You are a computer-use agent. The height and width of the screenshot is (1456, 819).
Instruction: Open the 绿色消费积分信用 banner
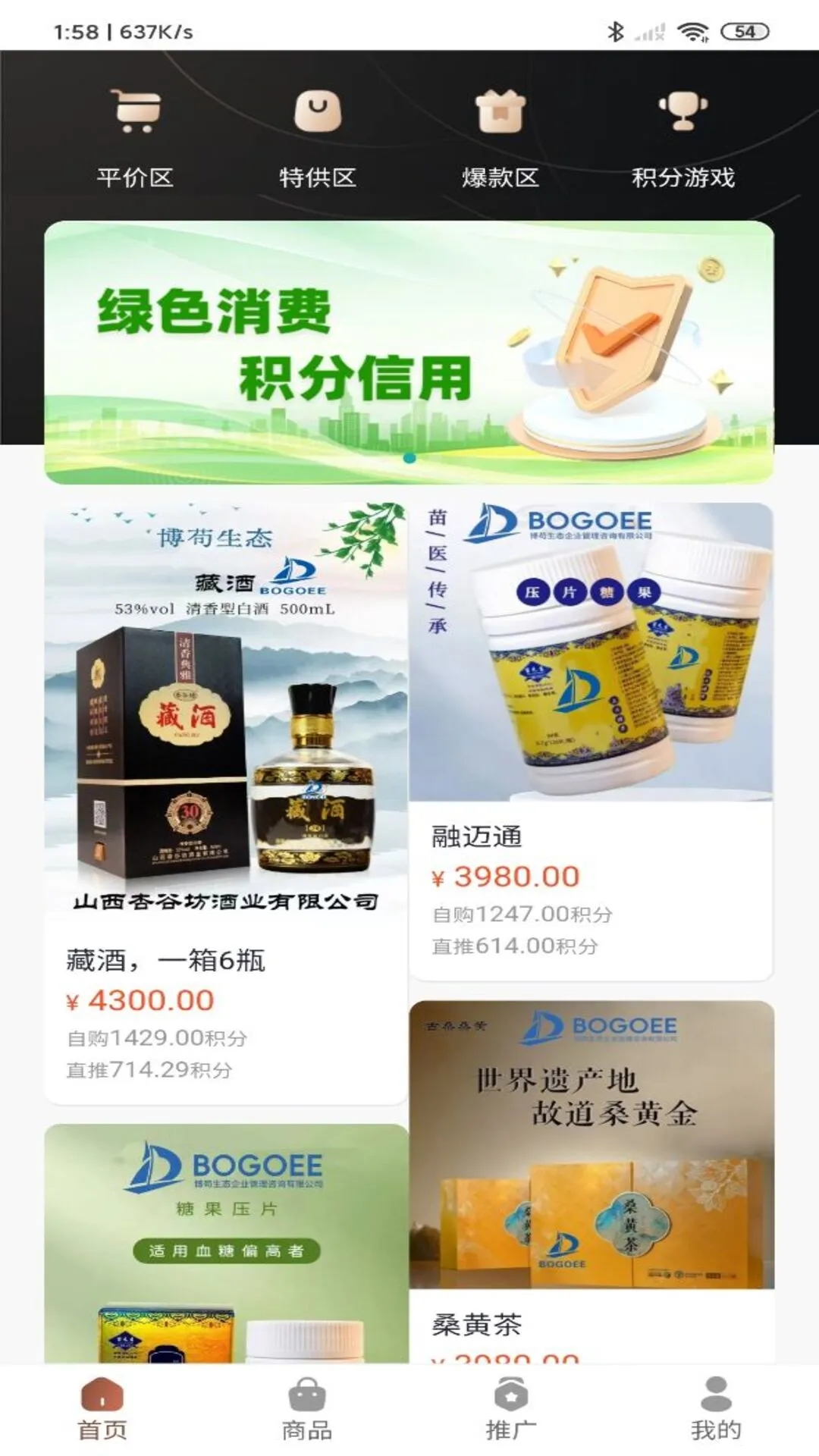409,349
